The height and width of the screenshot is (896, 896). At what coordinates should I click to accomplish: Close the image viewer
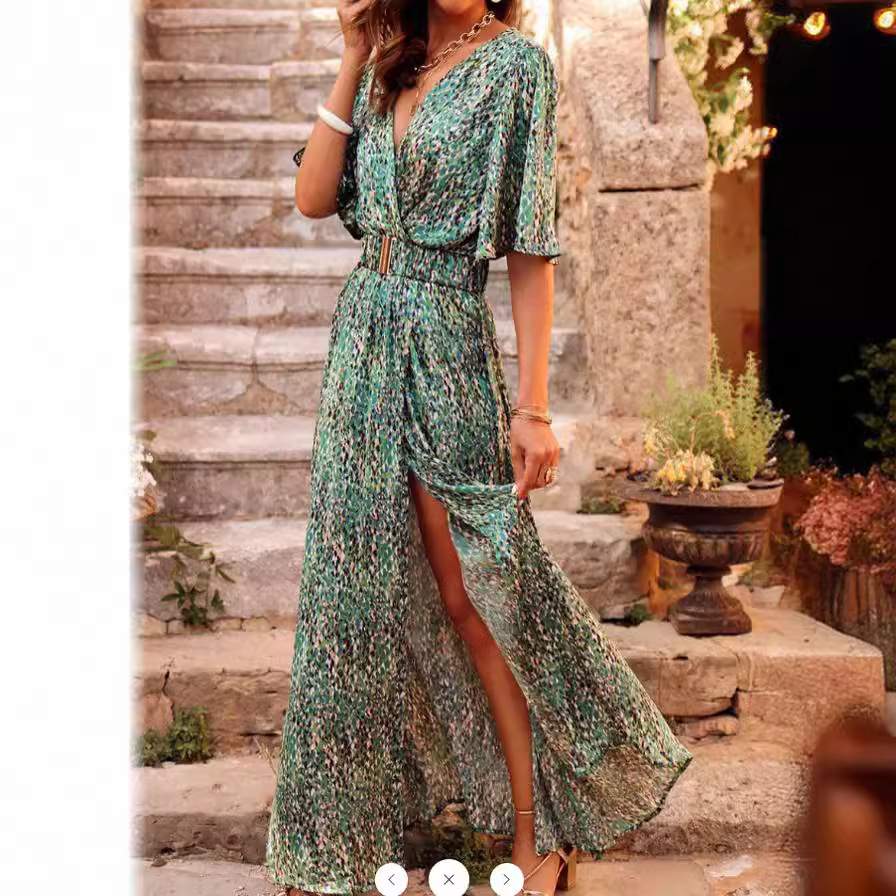[x=448, y=879]
